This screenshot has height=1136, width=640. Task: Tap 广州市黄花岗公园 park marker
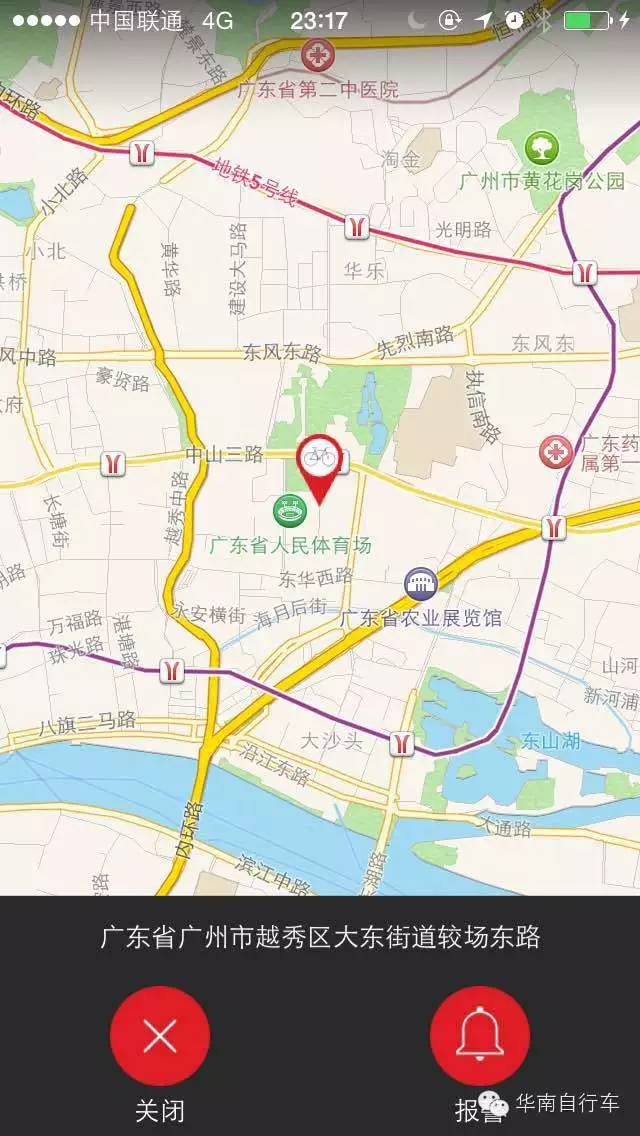pos(541,147)
